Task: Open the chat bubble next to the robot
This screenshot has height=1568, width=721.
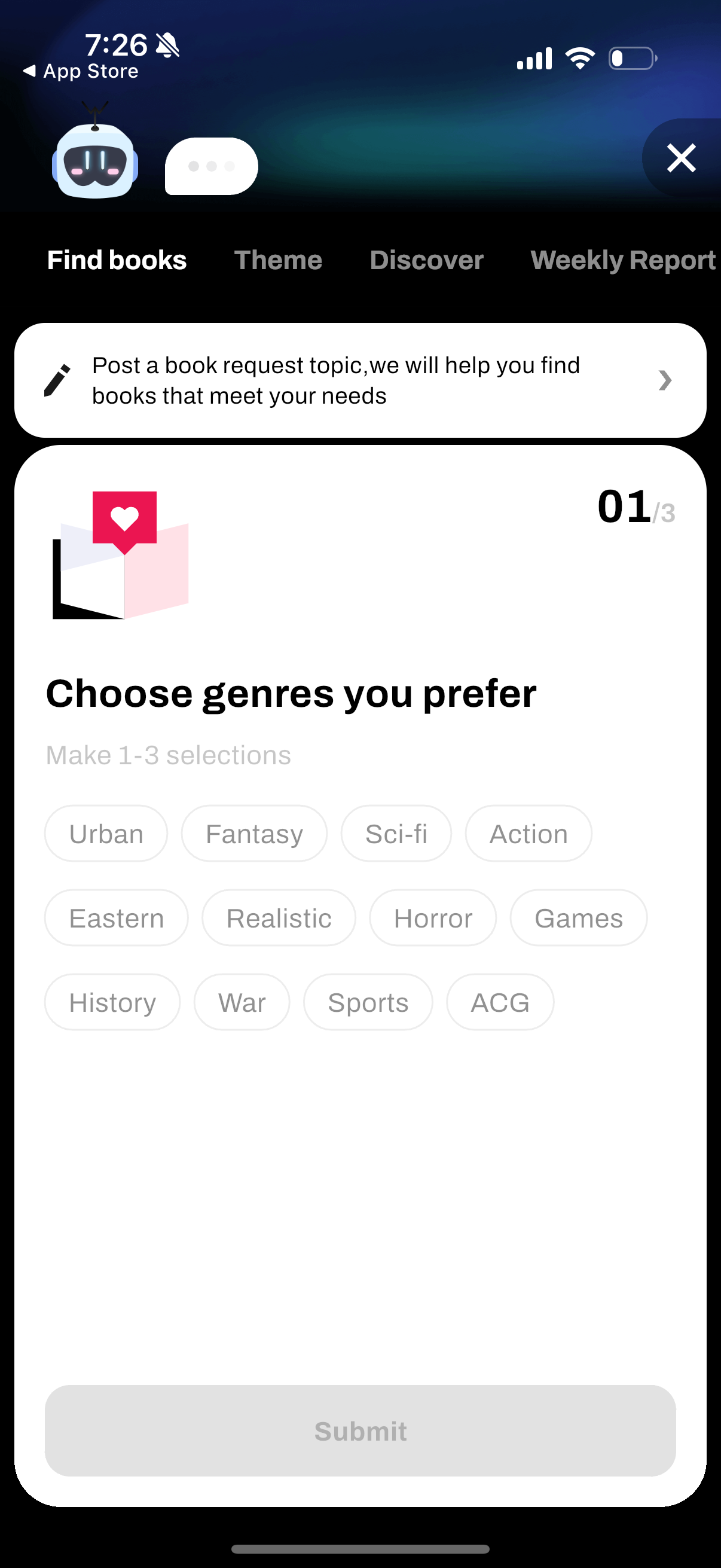Action: point(210,166)
